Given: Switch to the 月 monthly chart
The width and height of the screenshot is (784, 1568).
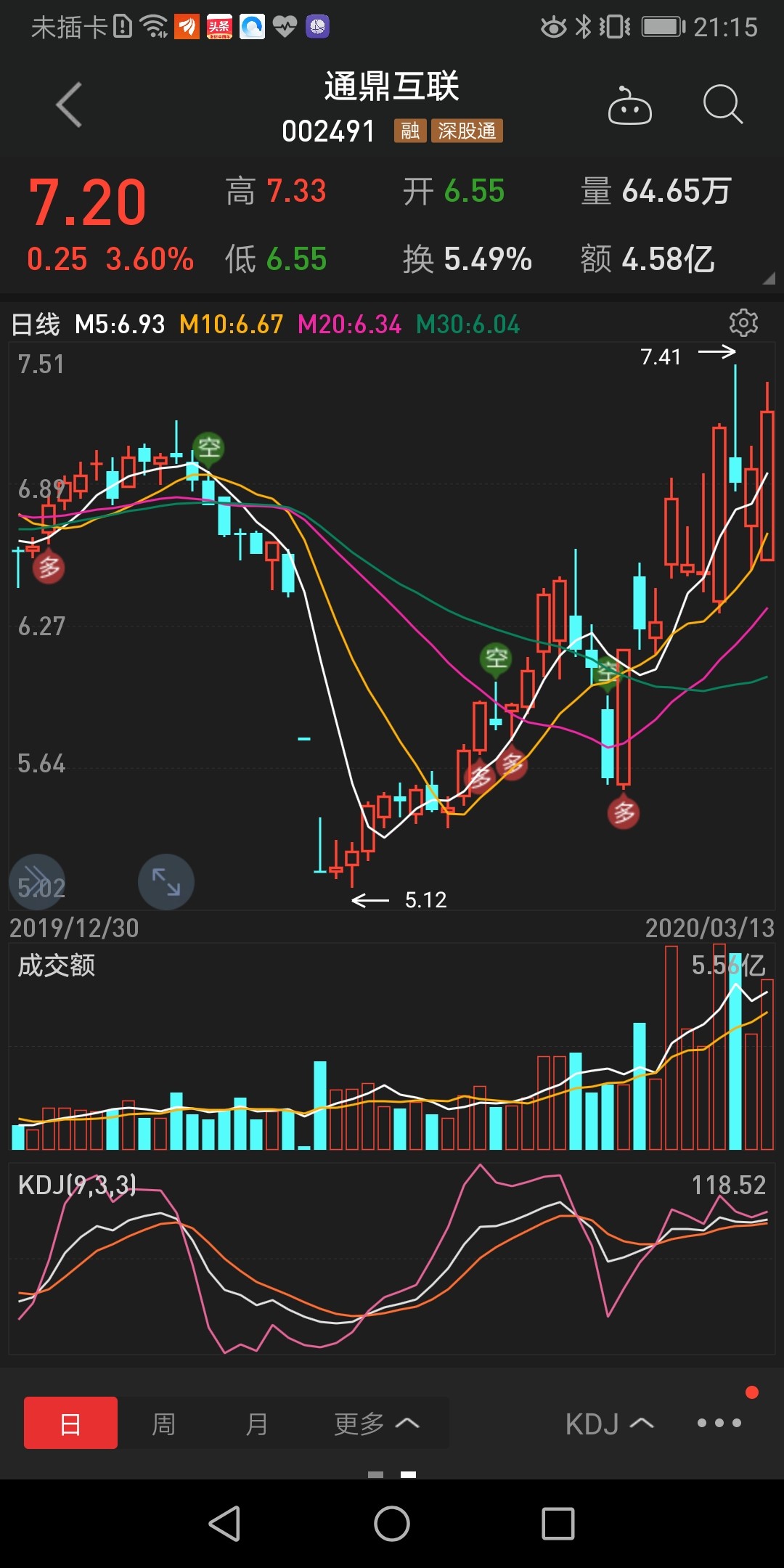Looking at the screenshot, I should point(256,1424).
